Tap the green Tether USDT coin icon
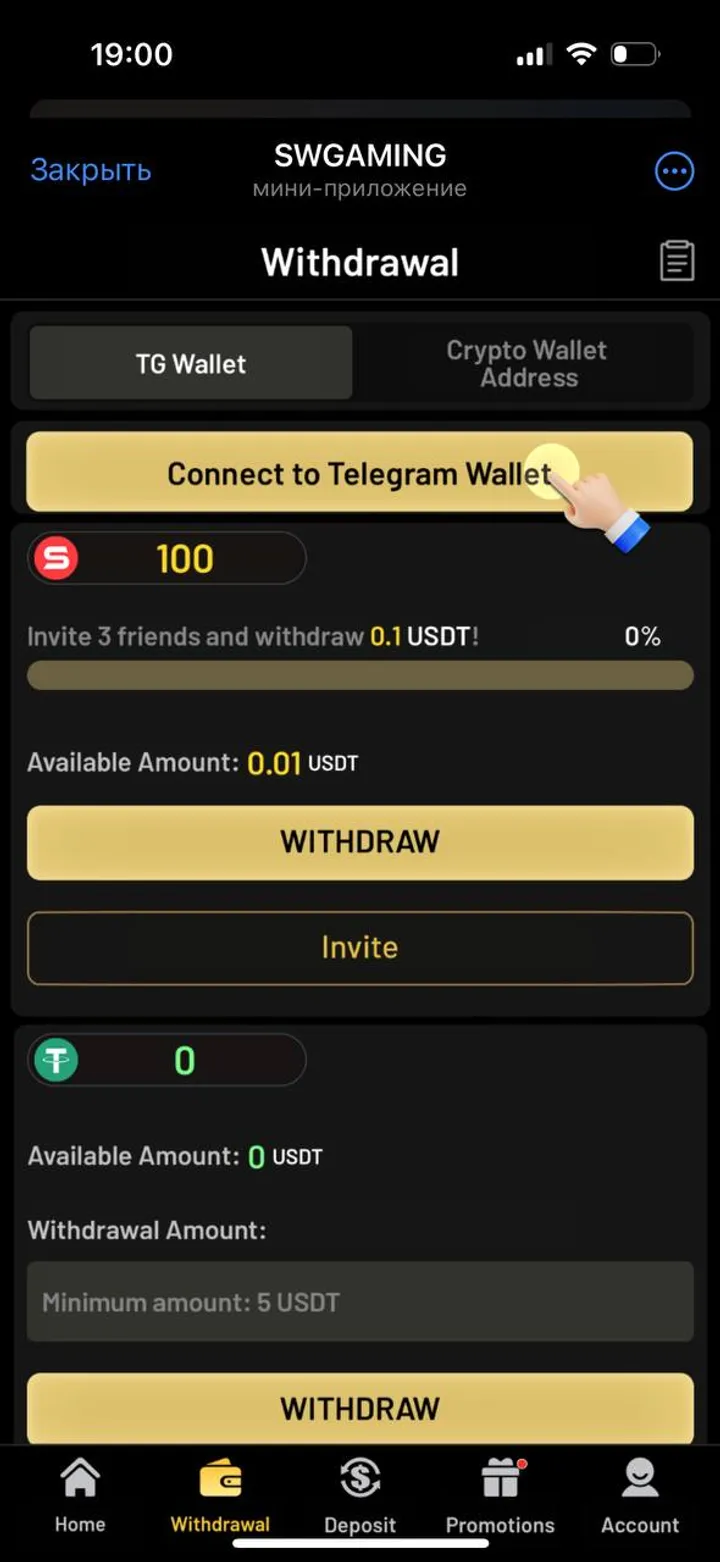This screenshot has height=1562, width=720. 55,1060
